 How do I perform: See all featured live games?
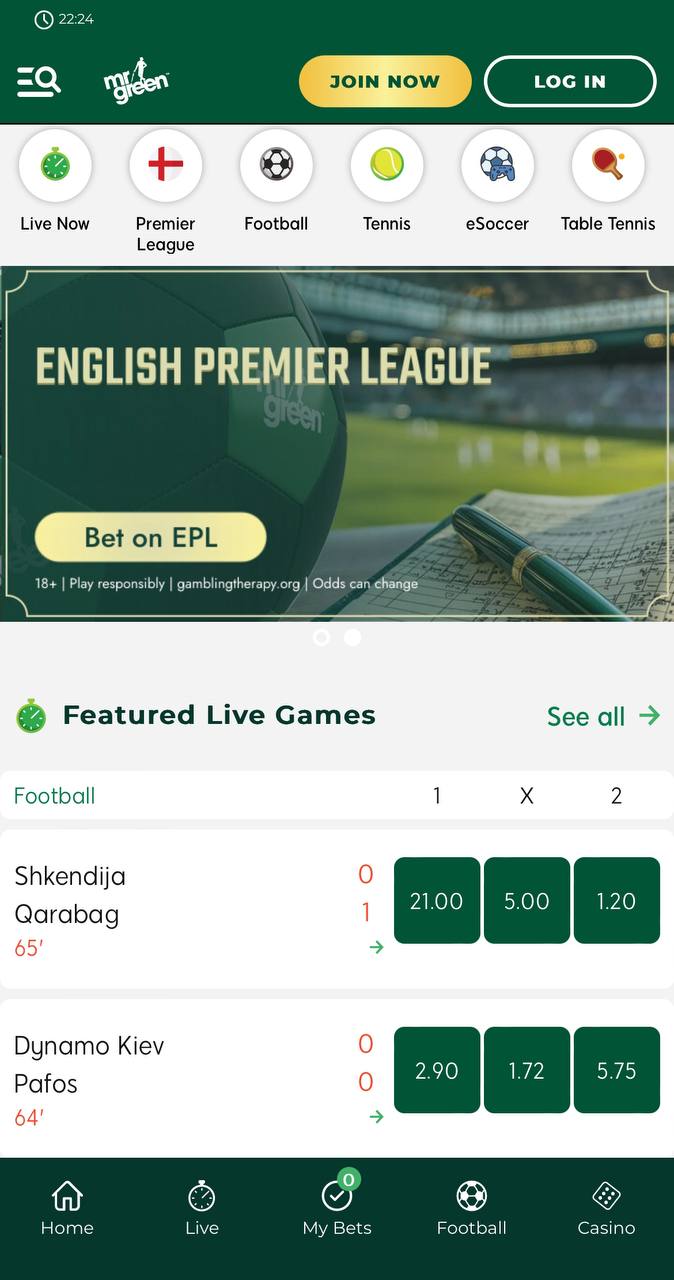tap(603, 716)
